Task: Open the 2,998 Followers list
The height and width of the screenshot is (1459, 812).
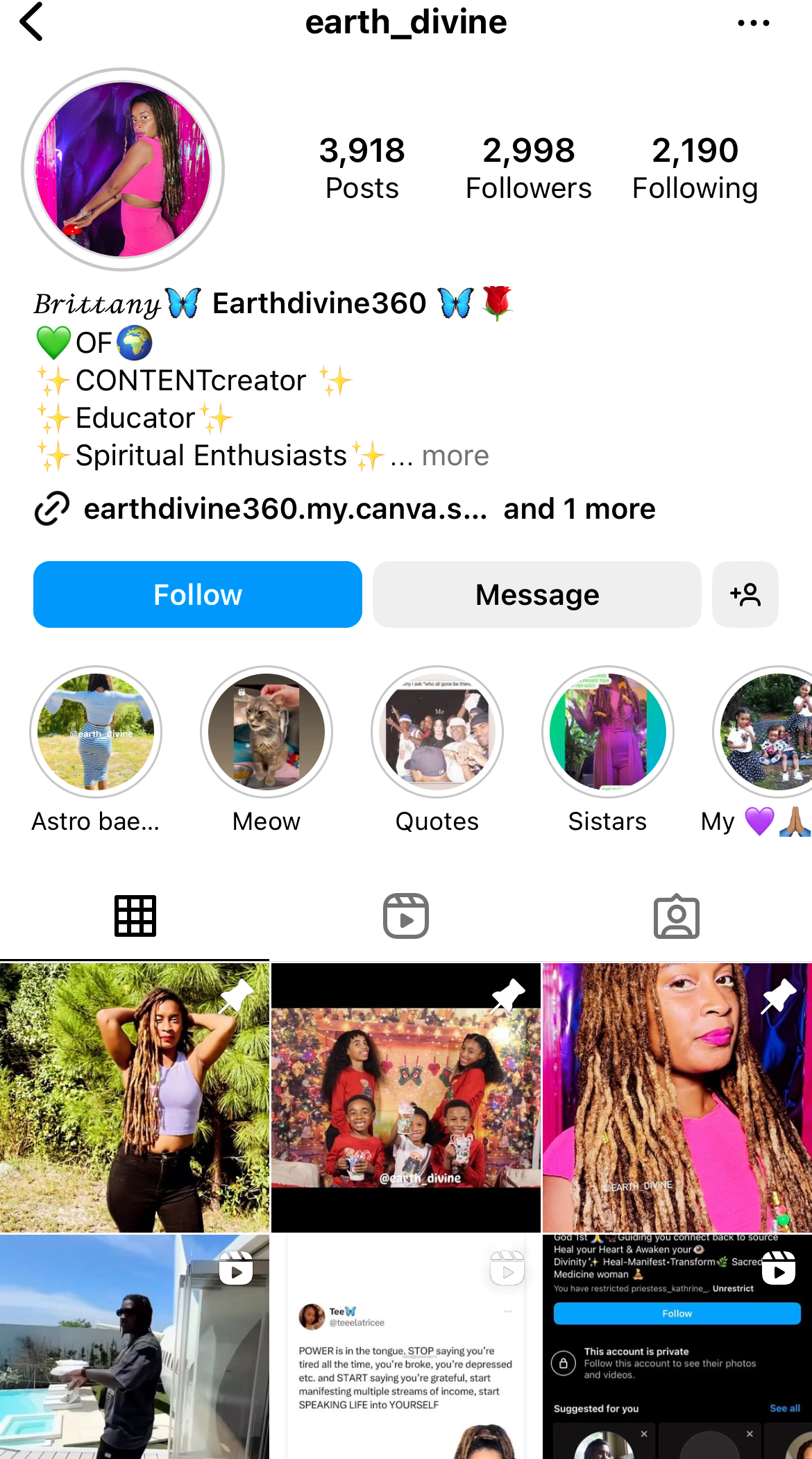Action: coord(528,169)
